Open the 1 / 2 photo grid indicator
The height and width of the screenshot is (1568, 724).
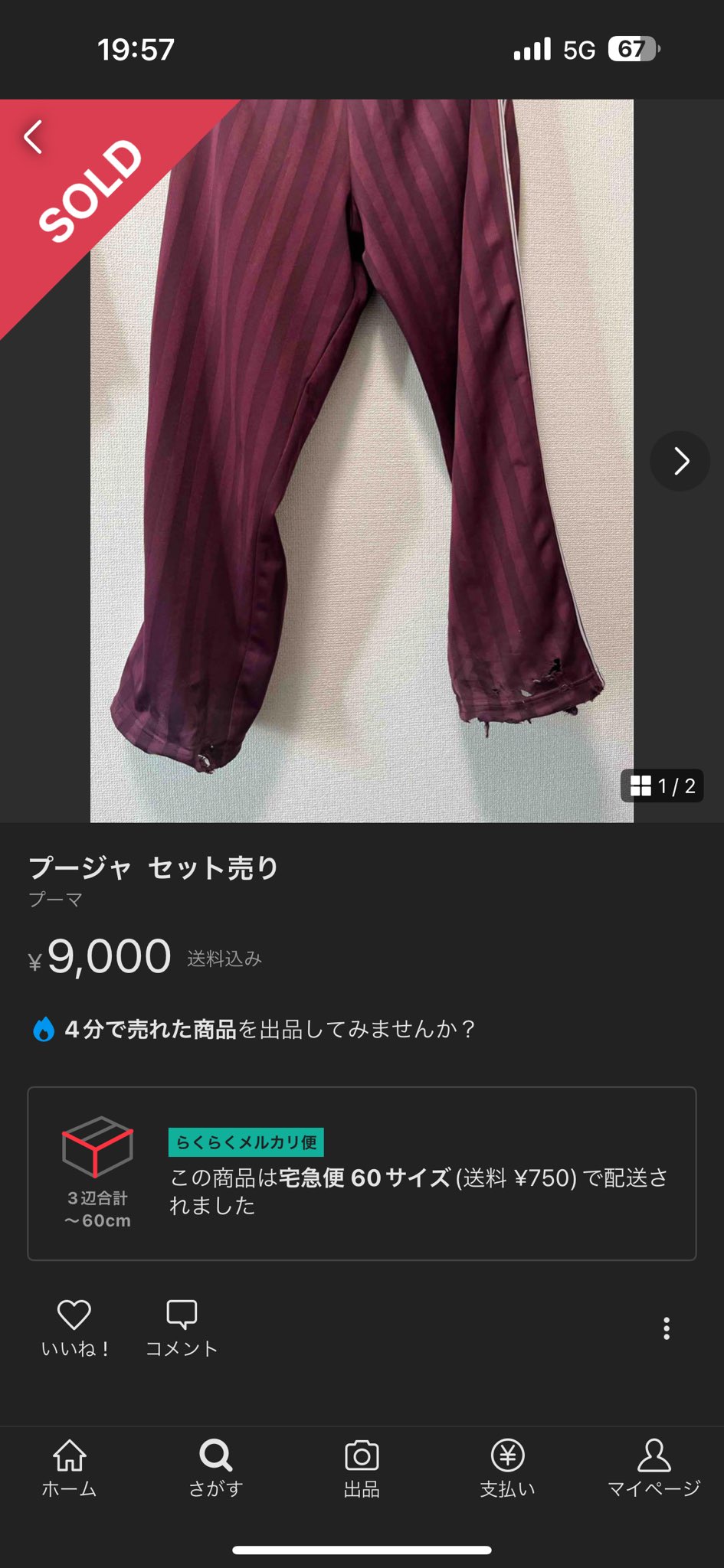coord(663,786)
